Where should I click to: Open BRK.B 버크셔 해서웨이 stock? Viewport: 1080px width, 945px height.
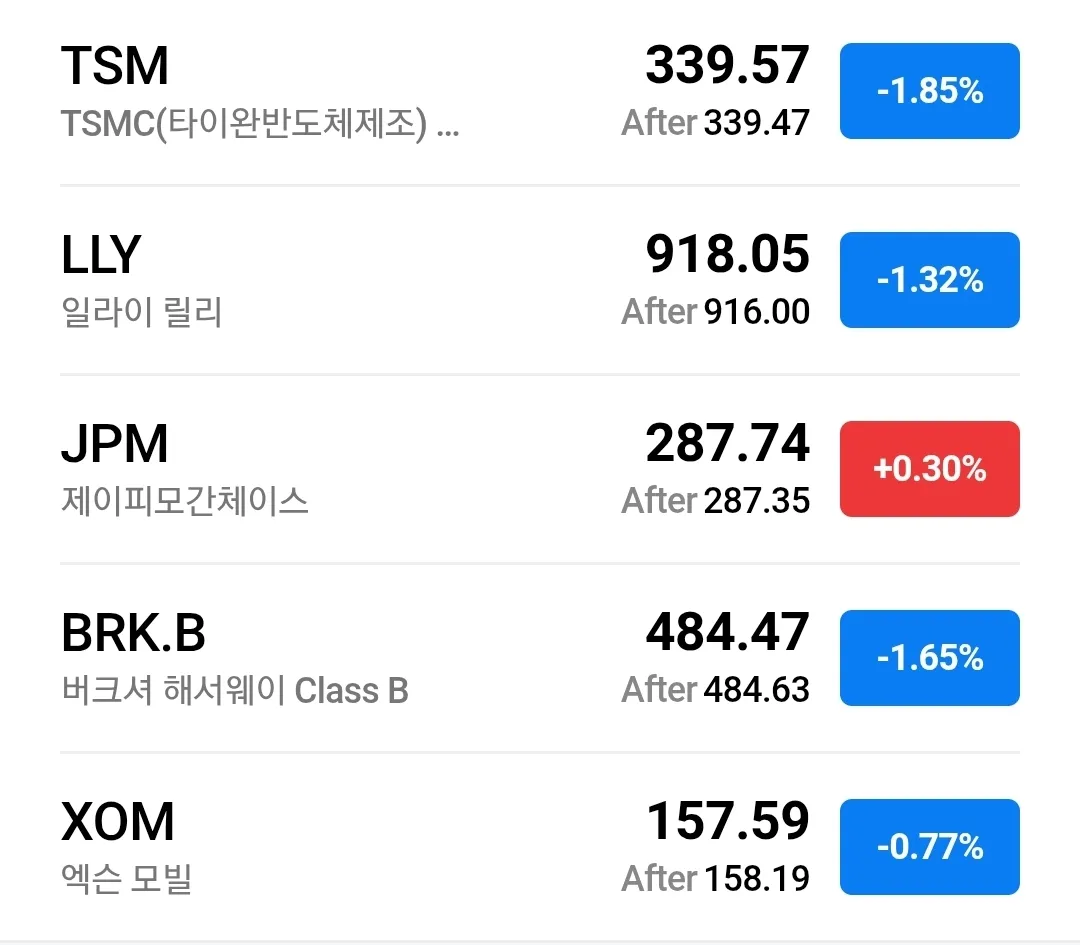[x=300, y=659]
